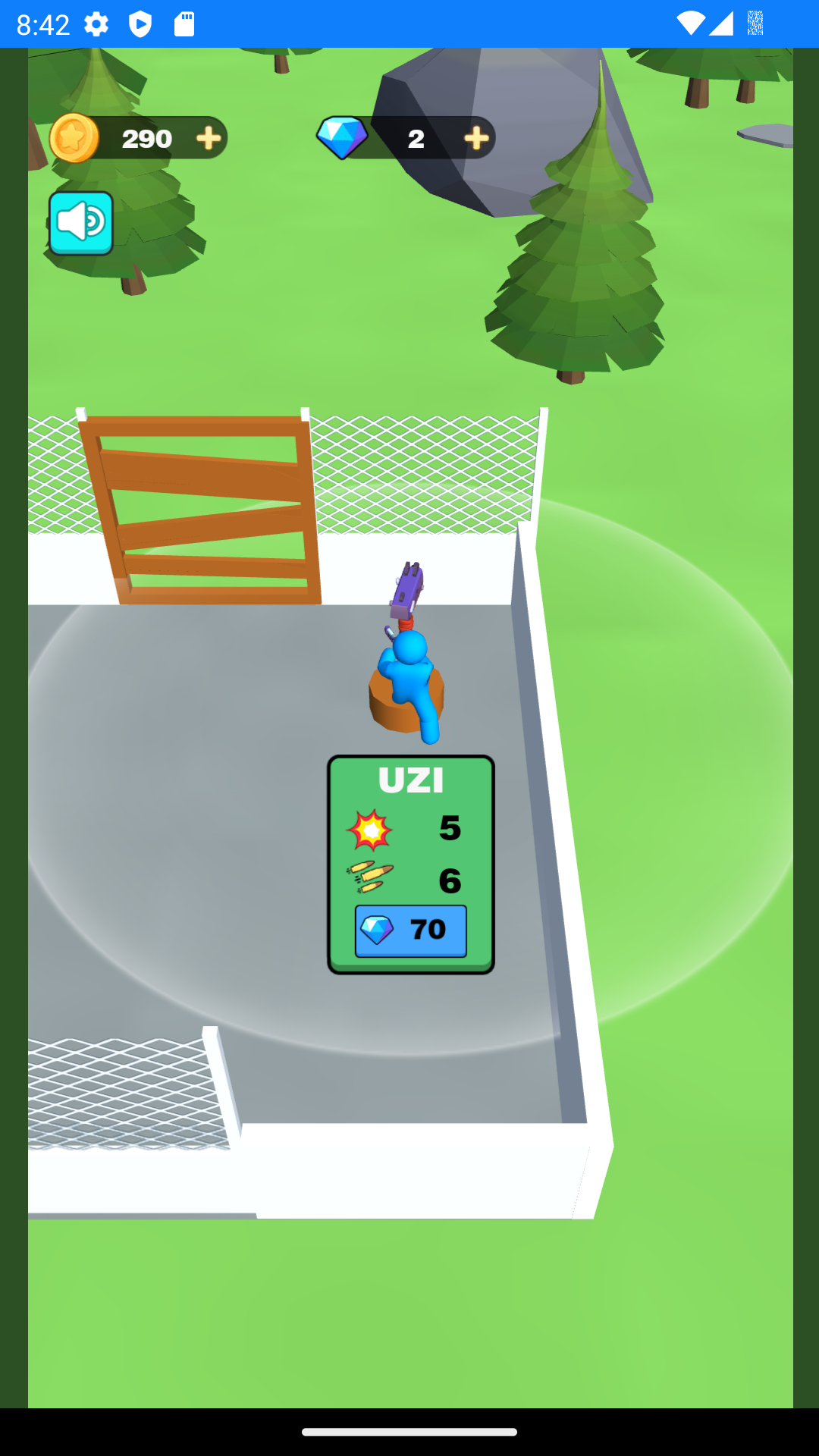Mute the game sound
819x1456 pixels.
point(81,223)
